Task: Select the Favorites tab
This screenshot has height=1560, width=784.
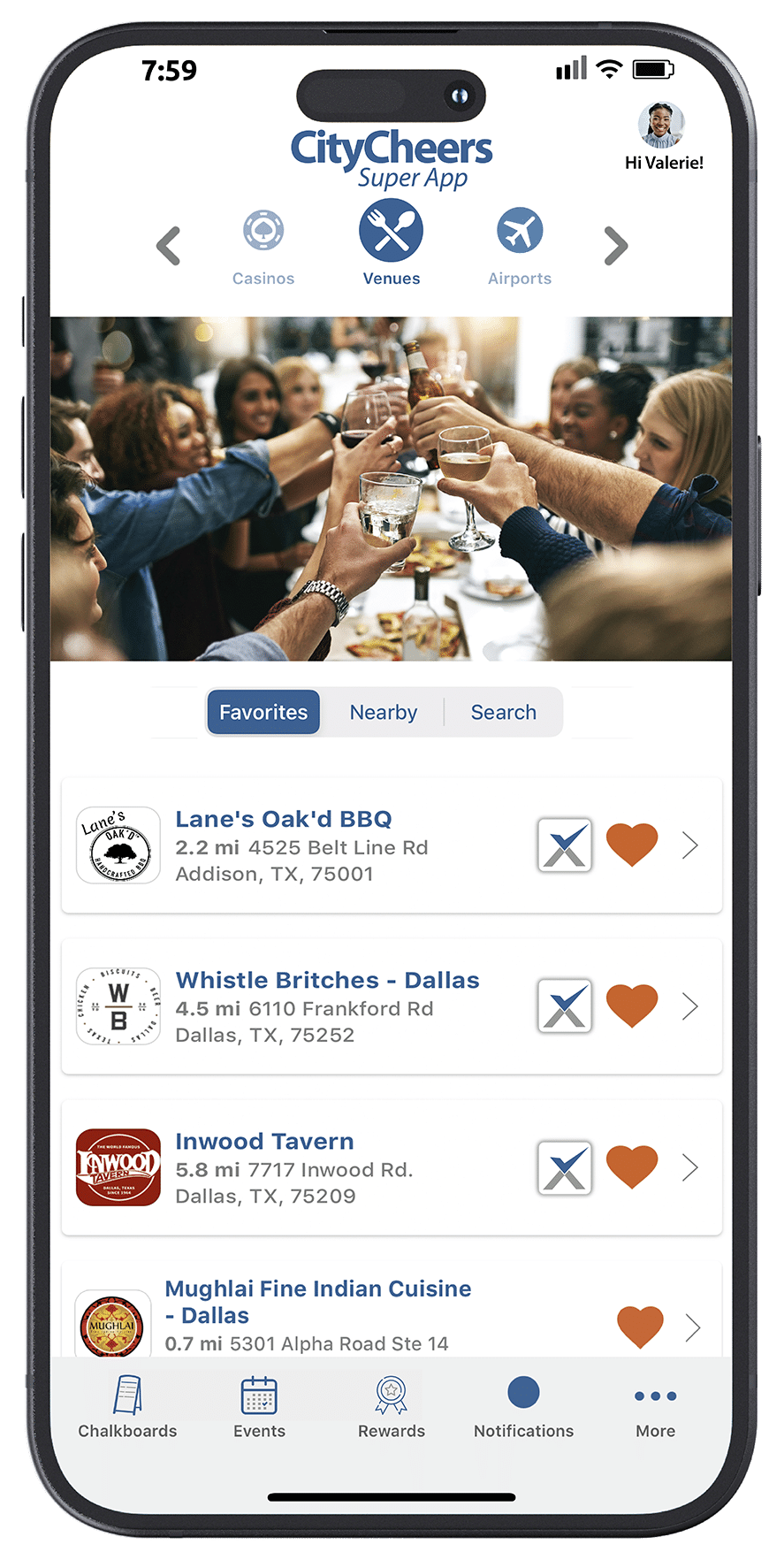Action: [263, 712]
